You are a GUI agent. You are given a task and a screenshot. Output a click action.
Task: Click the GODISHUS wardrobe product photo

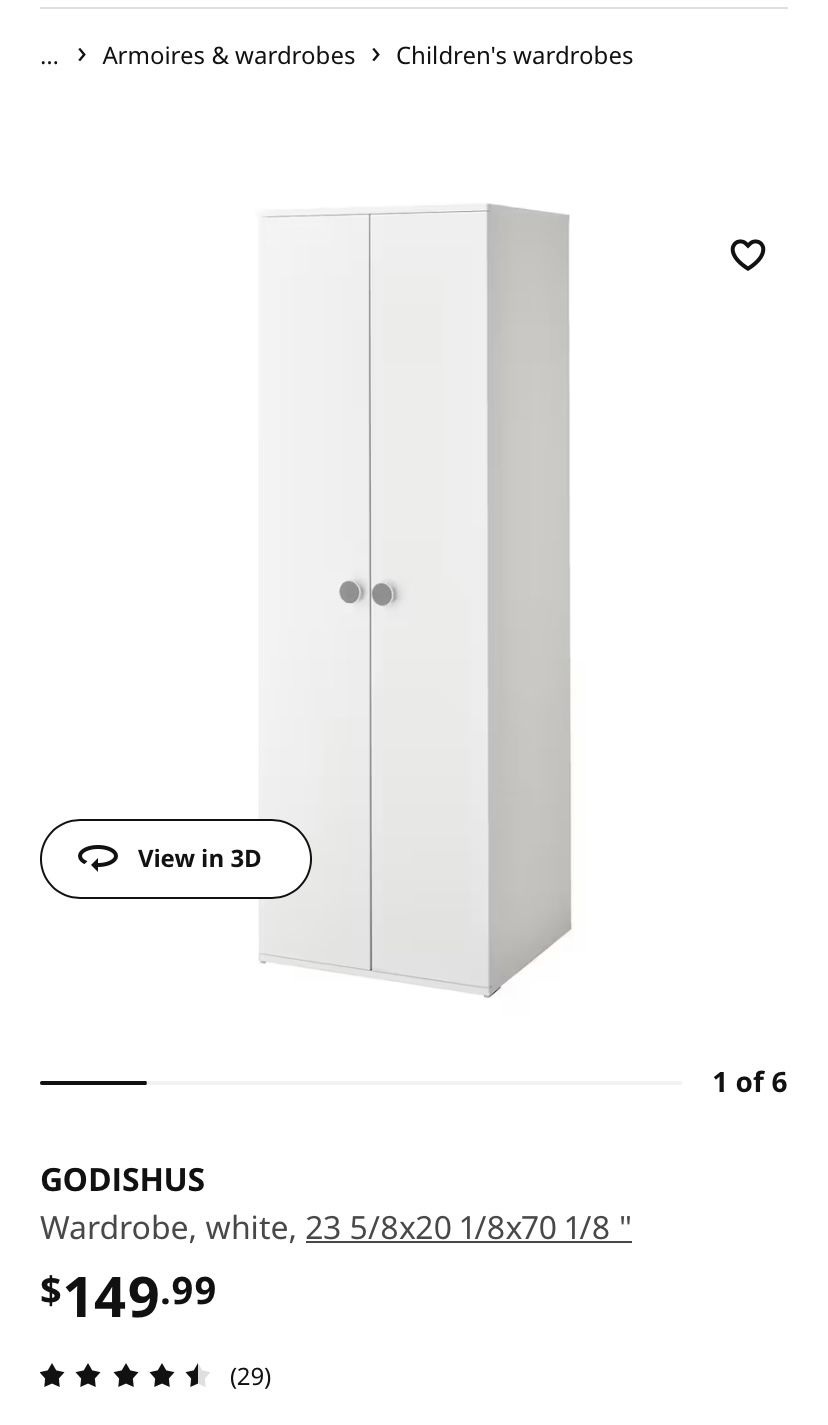pyautogui.click(x=414, y=600)
